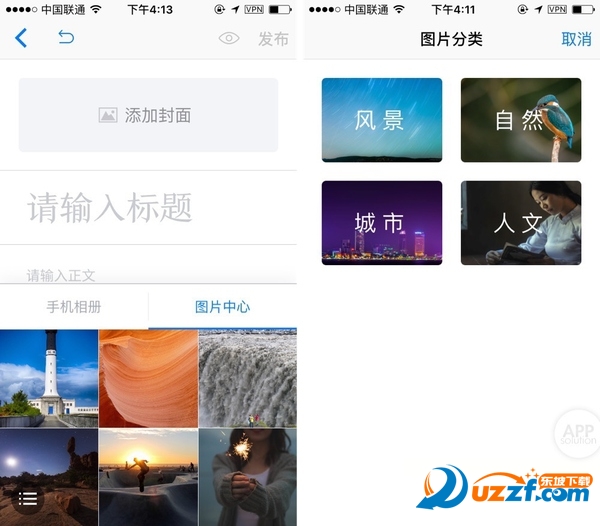600x526 pixels.
Task: Select the sparkler photo
Action: click(247, 476)
